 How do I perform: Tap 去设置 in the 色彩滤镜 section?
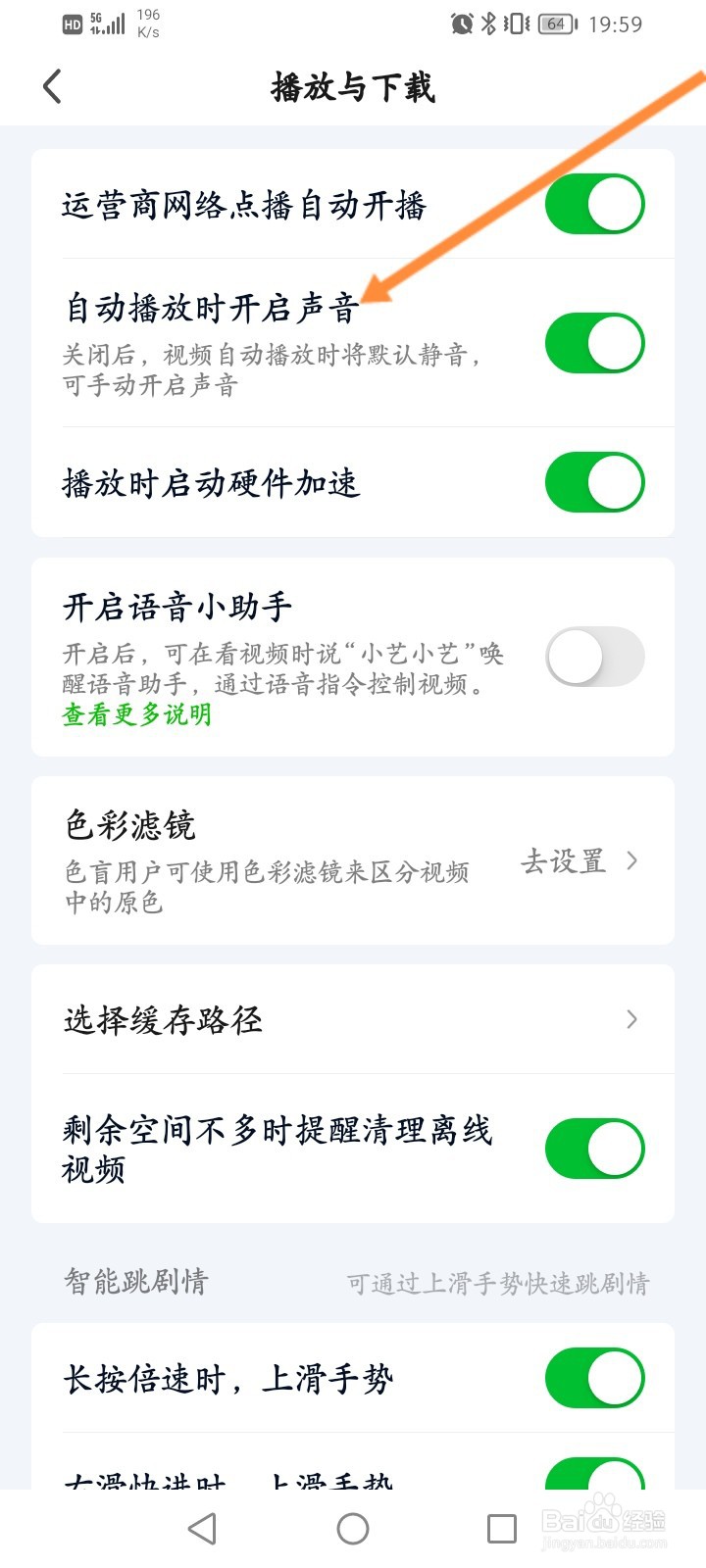pyautogui.click(x=566, y=862)
